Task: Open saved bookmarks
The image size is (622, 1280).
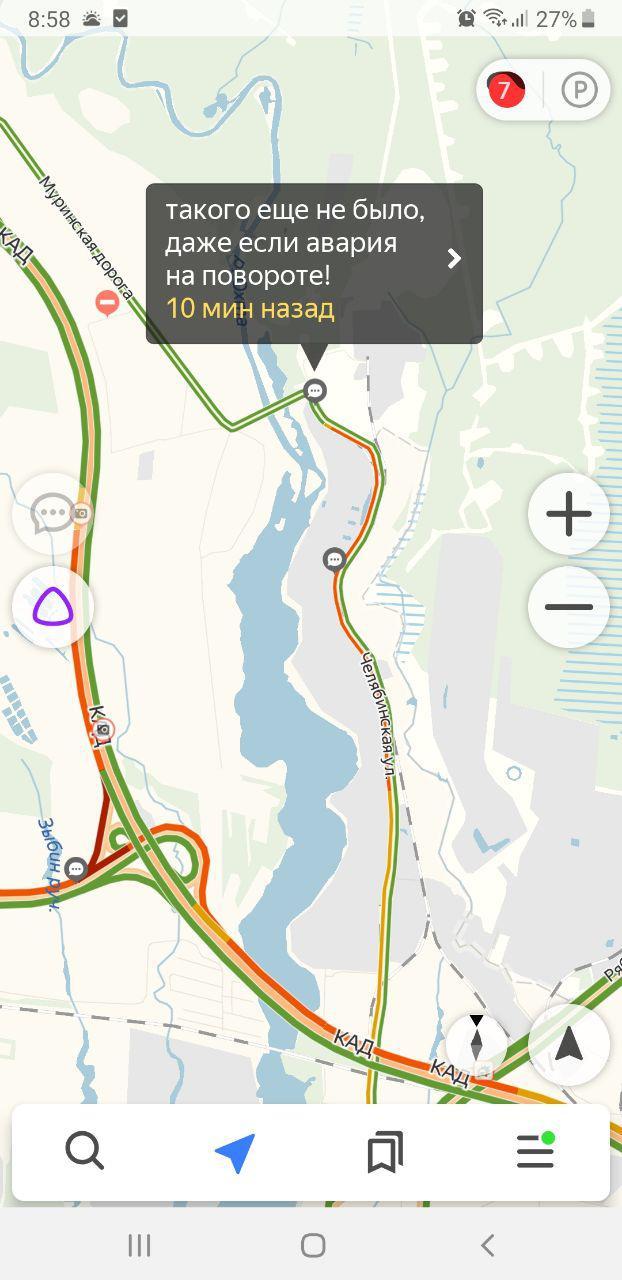Action: click(x=385, y=1152)
